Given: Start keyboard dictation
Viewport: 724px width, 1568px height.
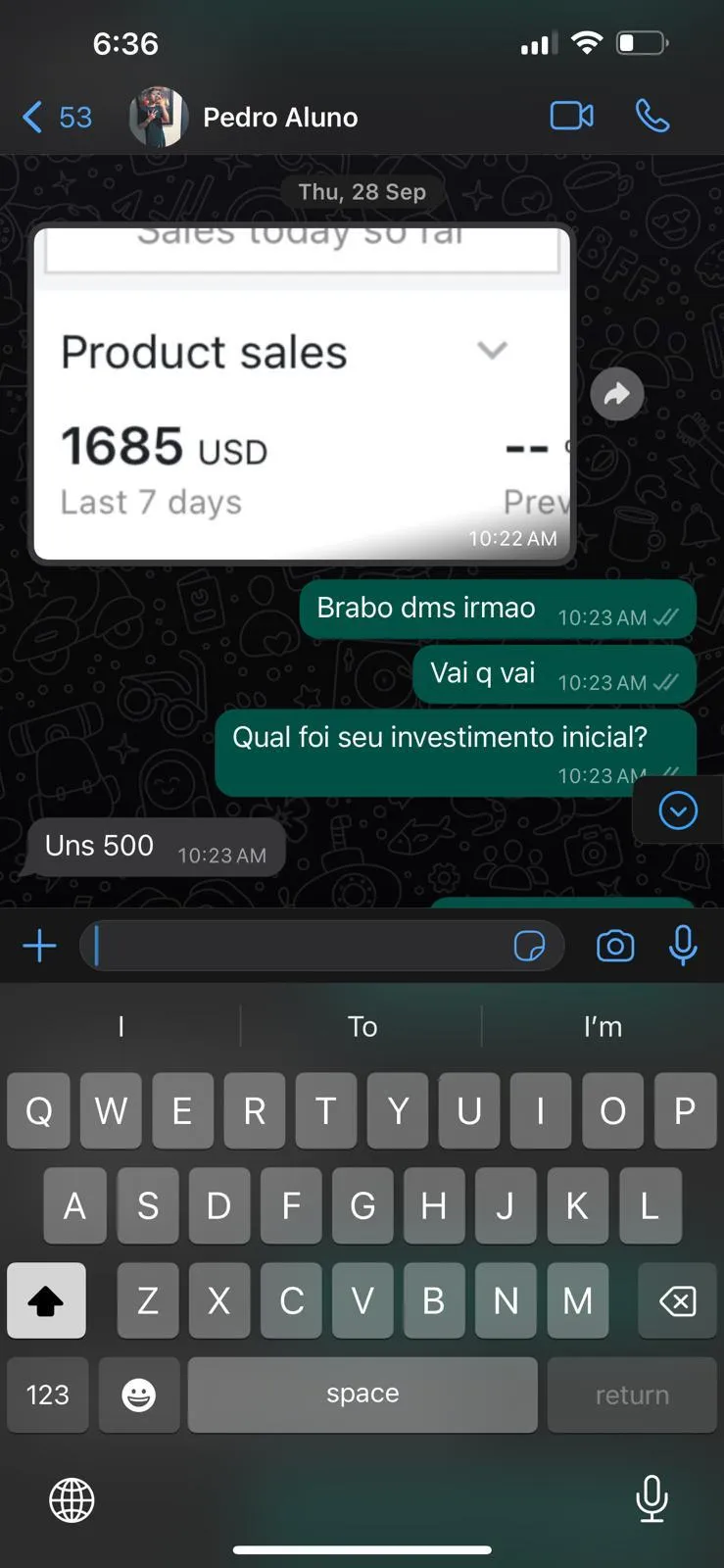Looking at the screenshot, I should (x=652, y=1497).
